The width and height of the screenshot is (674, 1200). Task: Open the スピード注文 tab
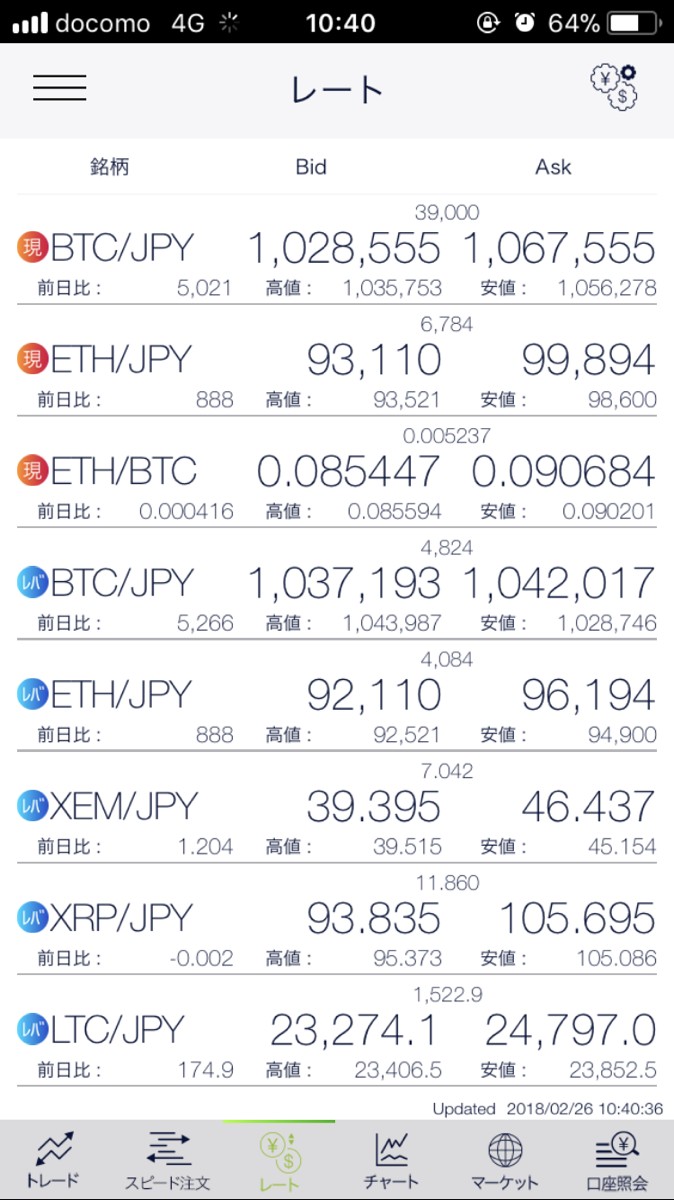166,1160
